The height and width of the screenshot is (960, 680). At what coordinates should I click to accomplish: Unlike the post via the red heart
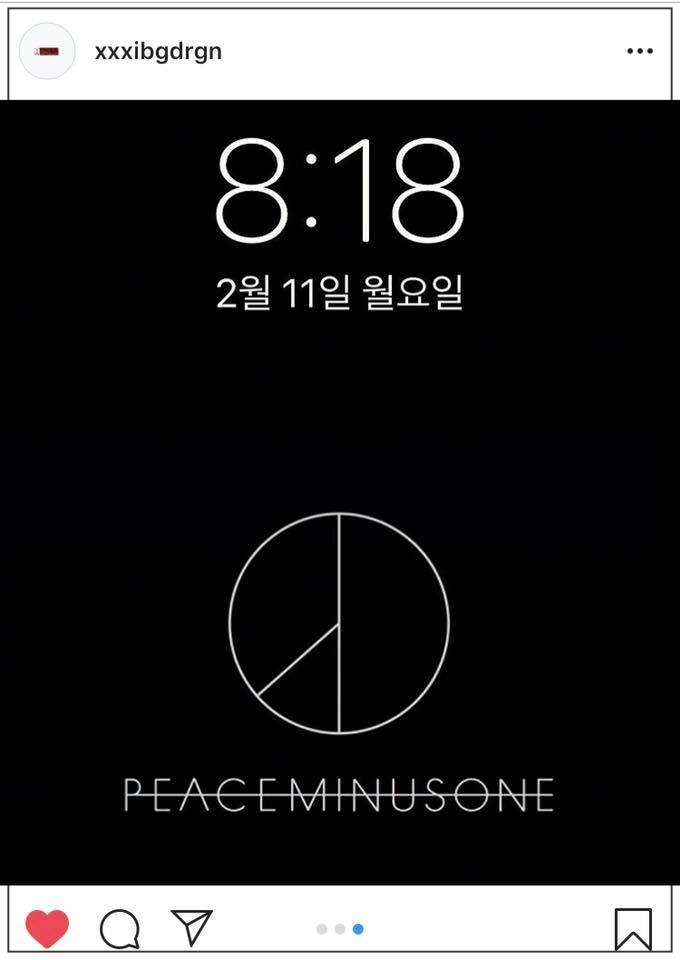[47, 928]
